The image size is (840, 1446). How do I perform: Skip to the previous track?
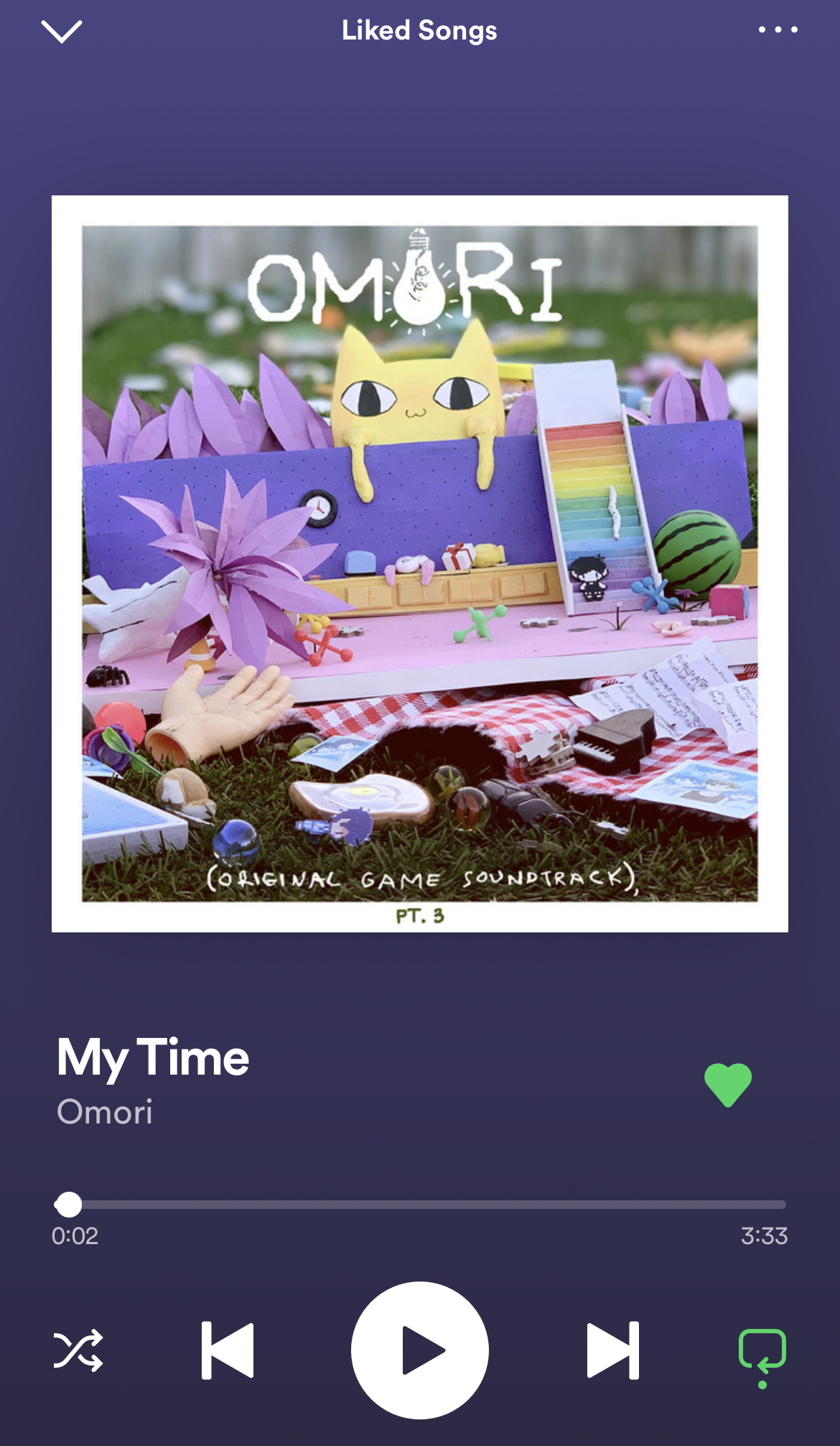point(228,1350)
